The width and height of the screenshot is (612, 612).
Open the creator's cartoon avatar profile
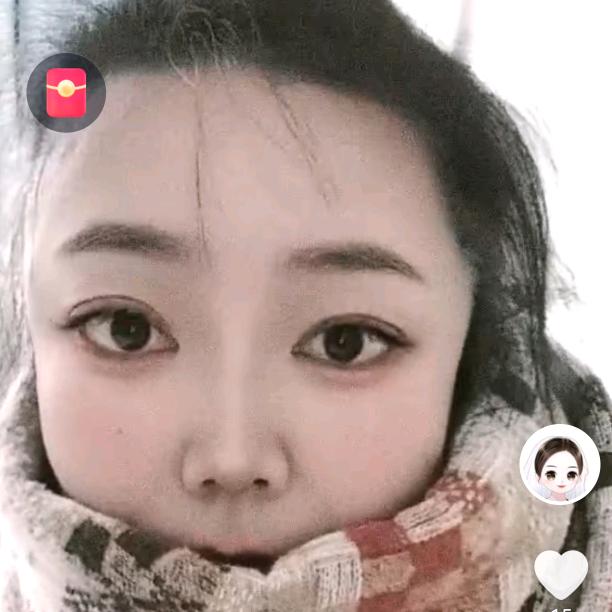tap(559, 465)
